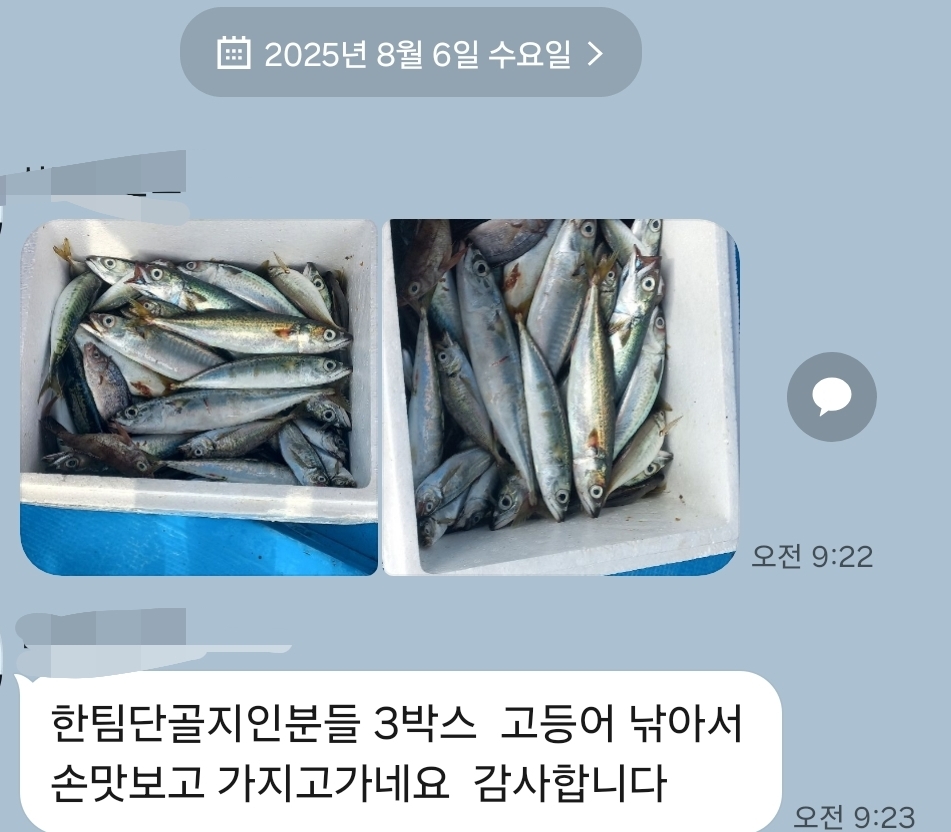Open the right fish box photo
The width and height of the screenshot is (951, 832).
click(560, 397)
